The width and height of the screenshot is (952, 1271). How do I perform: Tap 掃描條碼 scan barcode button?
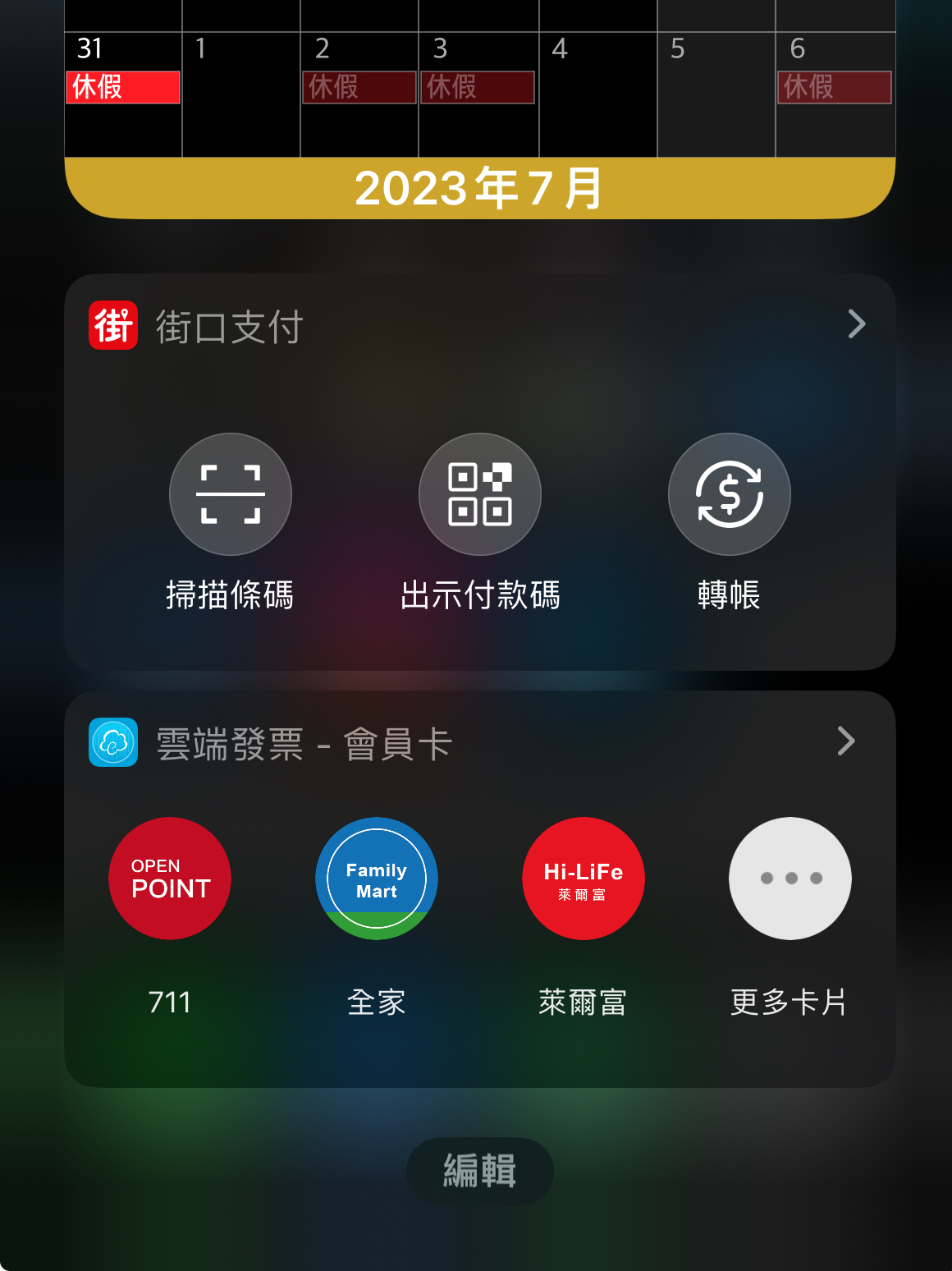click(231, 494)
